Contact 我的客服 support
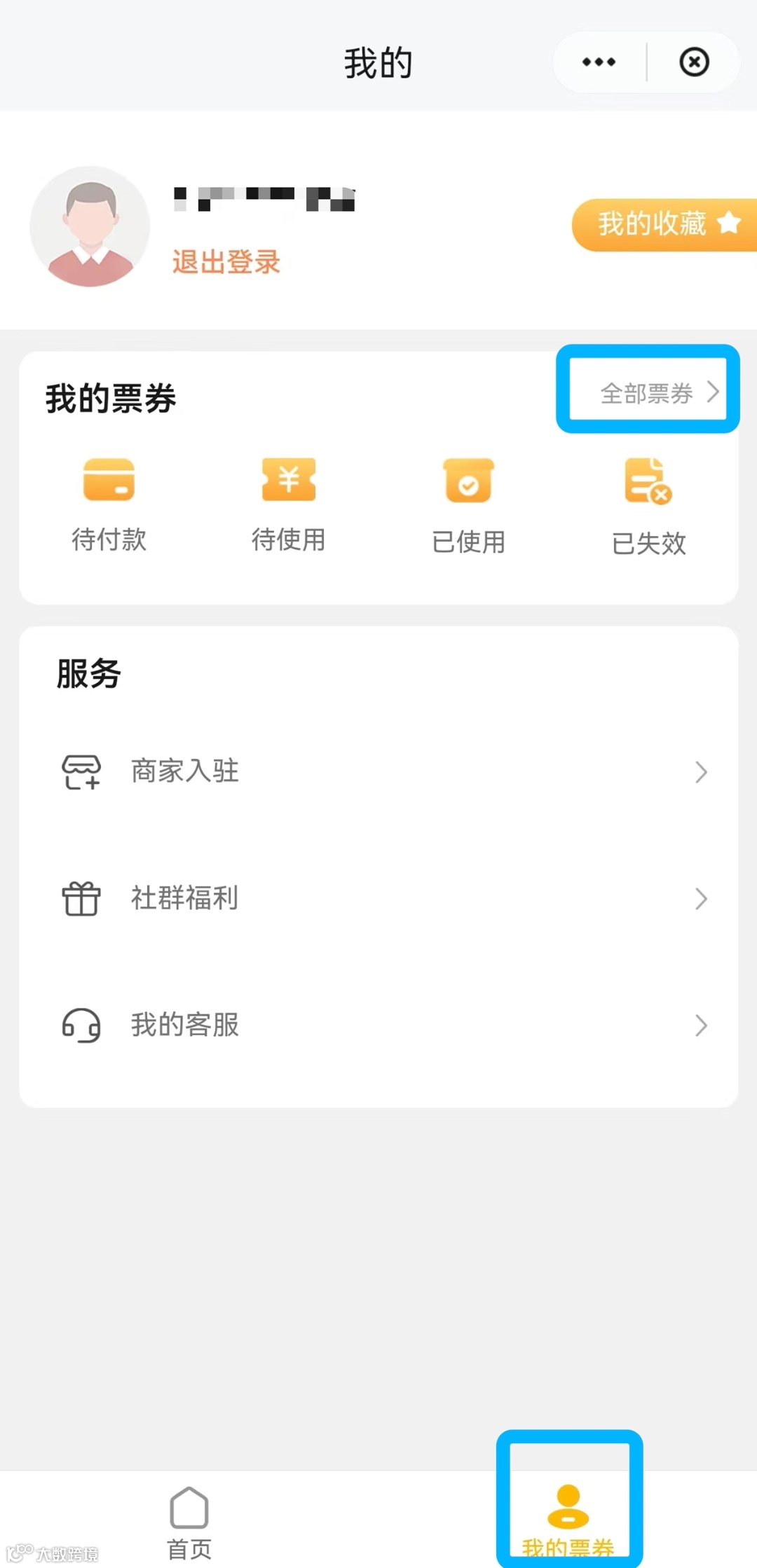The height and width of the screenshot is (1568, 757). 378,1025
